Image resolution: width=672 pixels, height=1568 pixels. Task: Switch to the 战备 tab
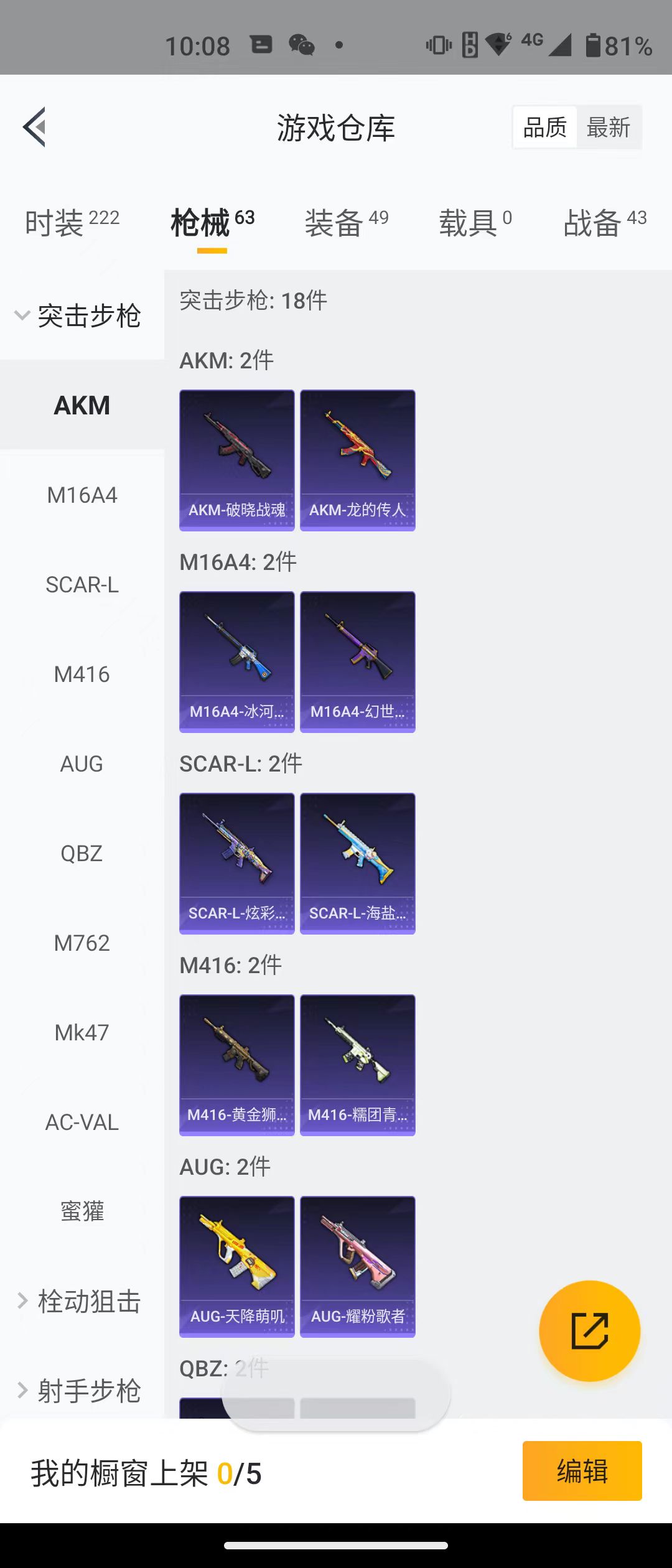(x=604, y=223)
